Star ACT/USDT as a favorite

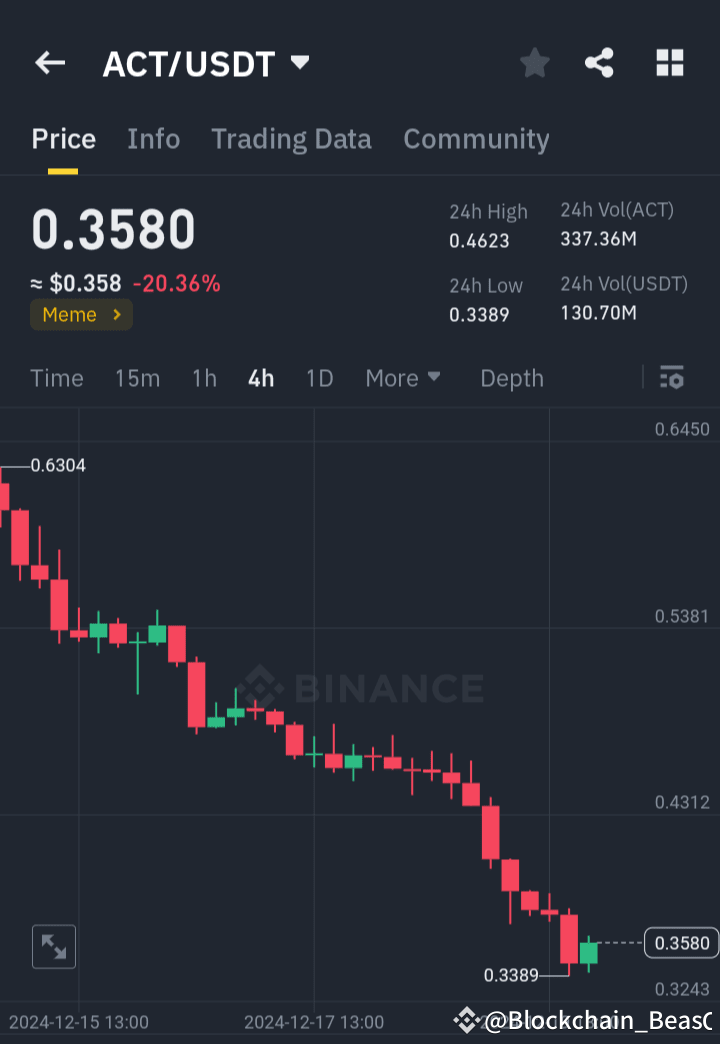click(x=534, y=63)
